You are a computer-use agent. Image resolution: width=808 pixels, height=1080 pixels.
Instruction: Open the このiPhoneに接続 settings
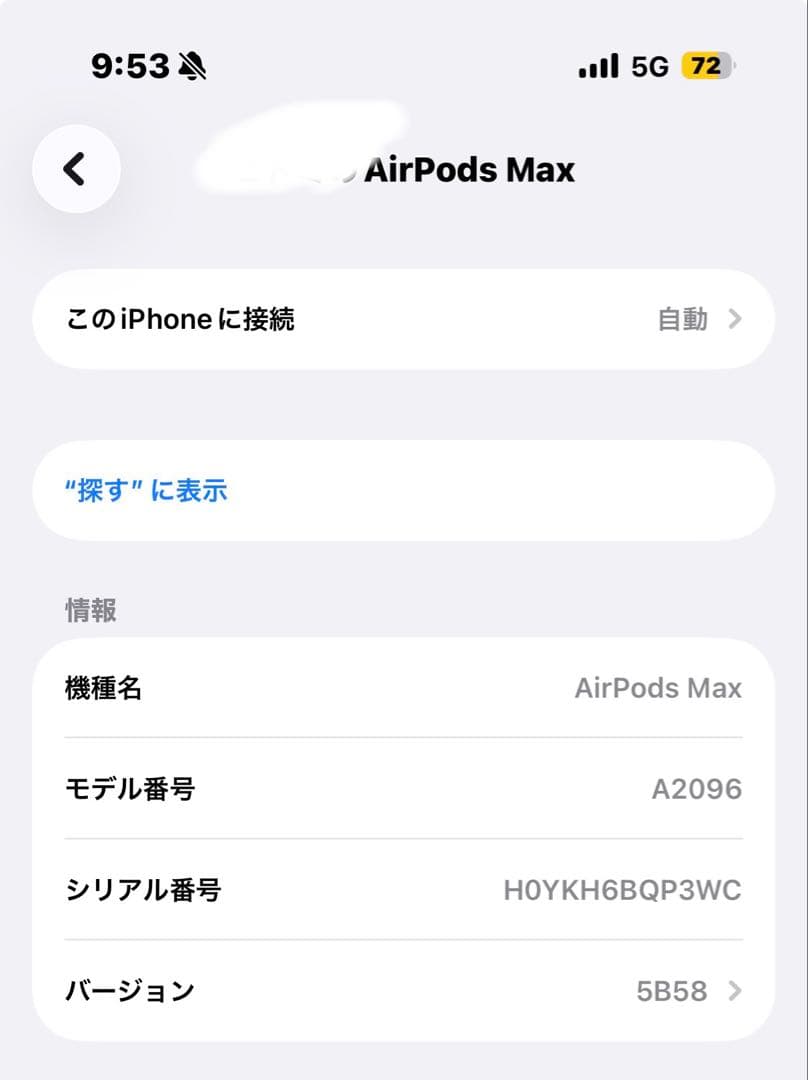point(404,319)
